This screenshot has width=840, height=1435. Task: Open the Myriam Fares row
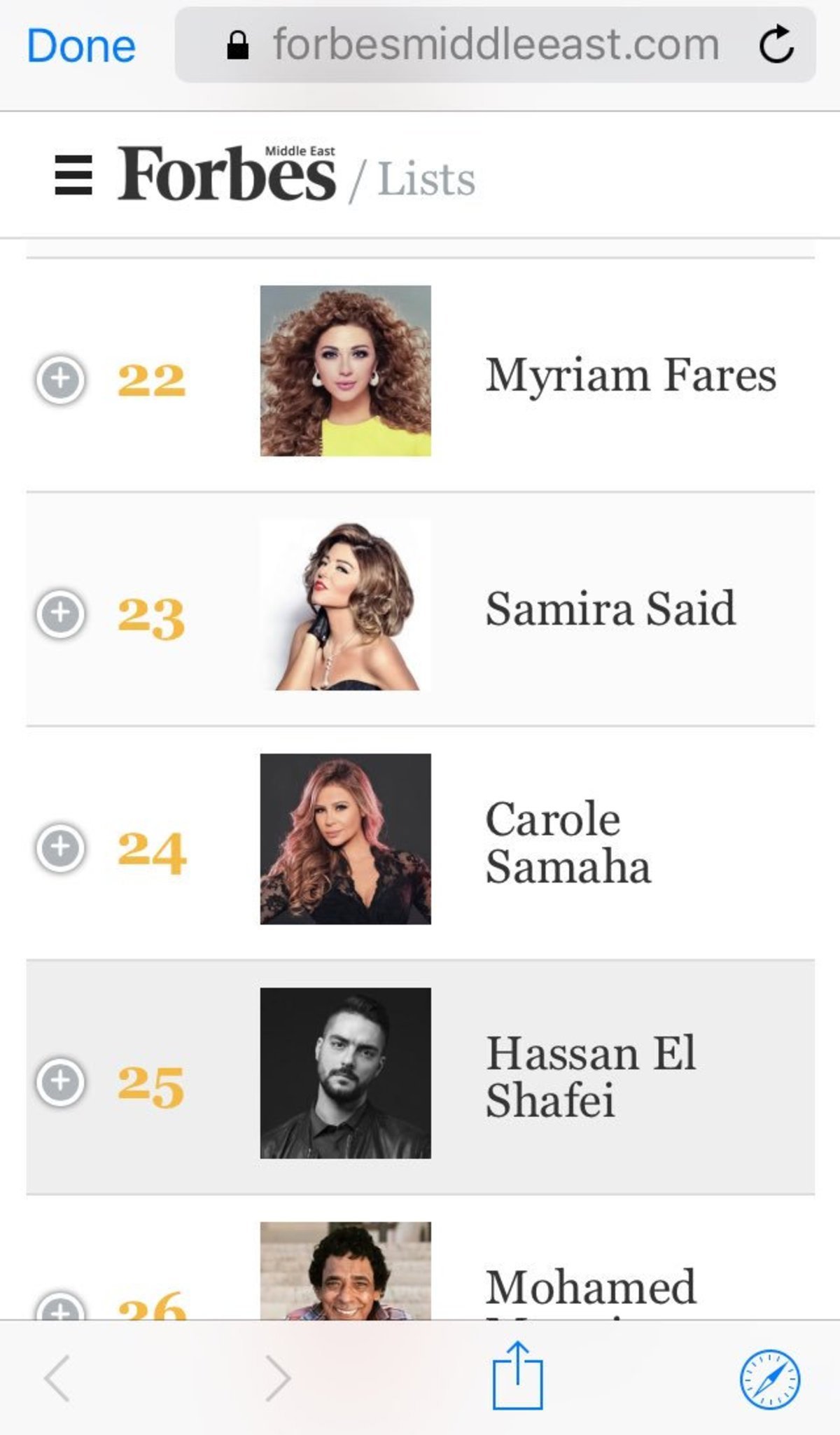[630, 375]
